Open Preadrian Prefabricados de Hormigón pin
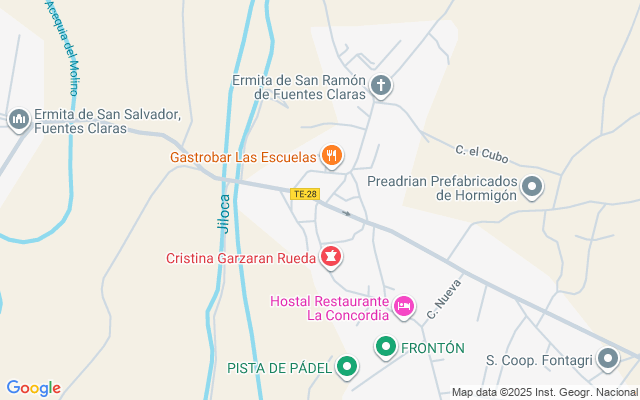The height and width of the screenshot is (400, 640). (x=533, y=187)
